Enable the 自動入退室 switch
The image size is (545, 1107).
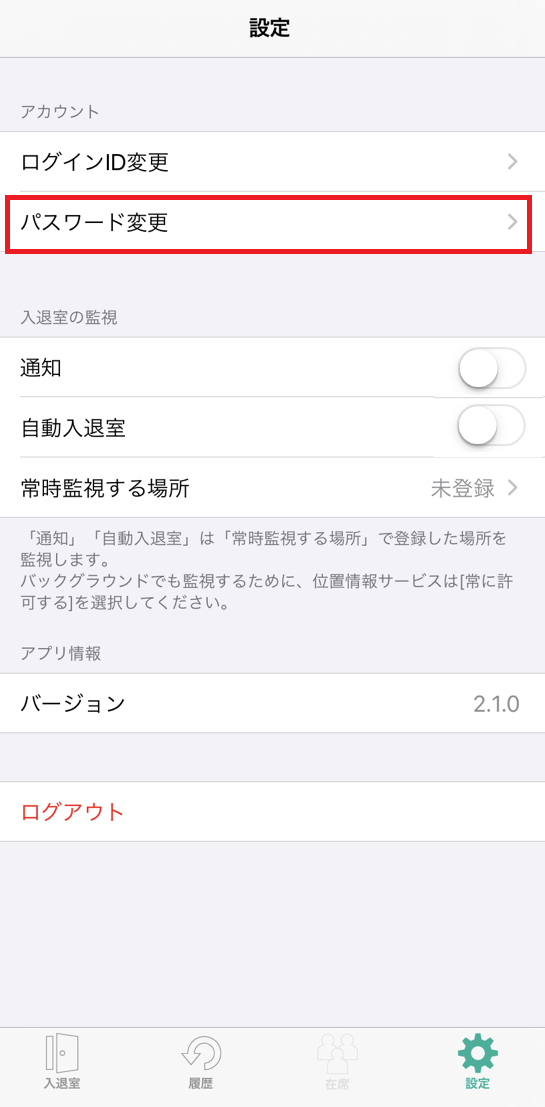coord(491,427)
